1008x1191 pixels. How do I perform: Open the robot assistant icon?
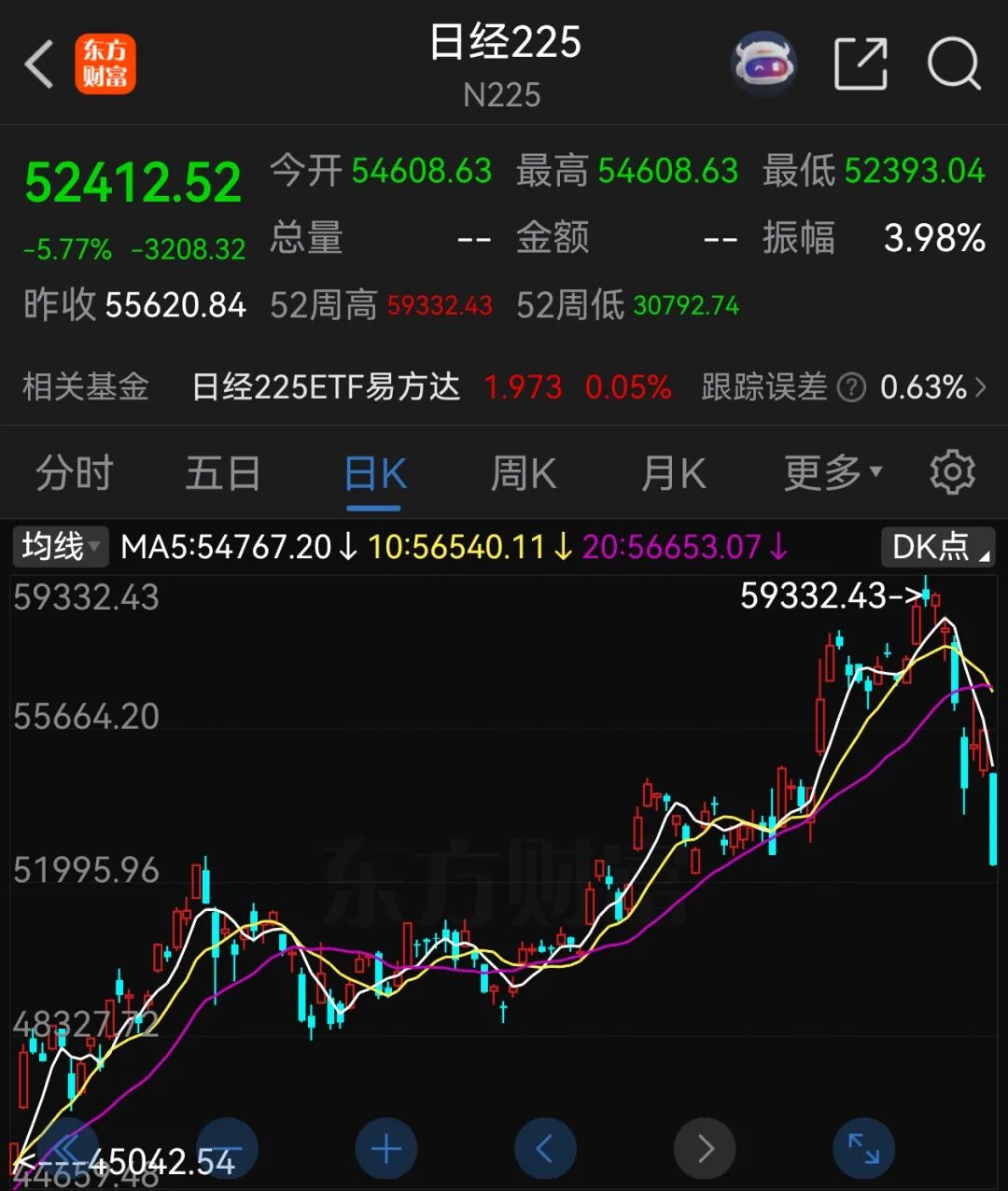763,64
